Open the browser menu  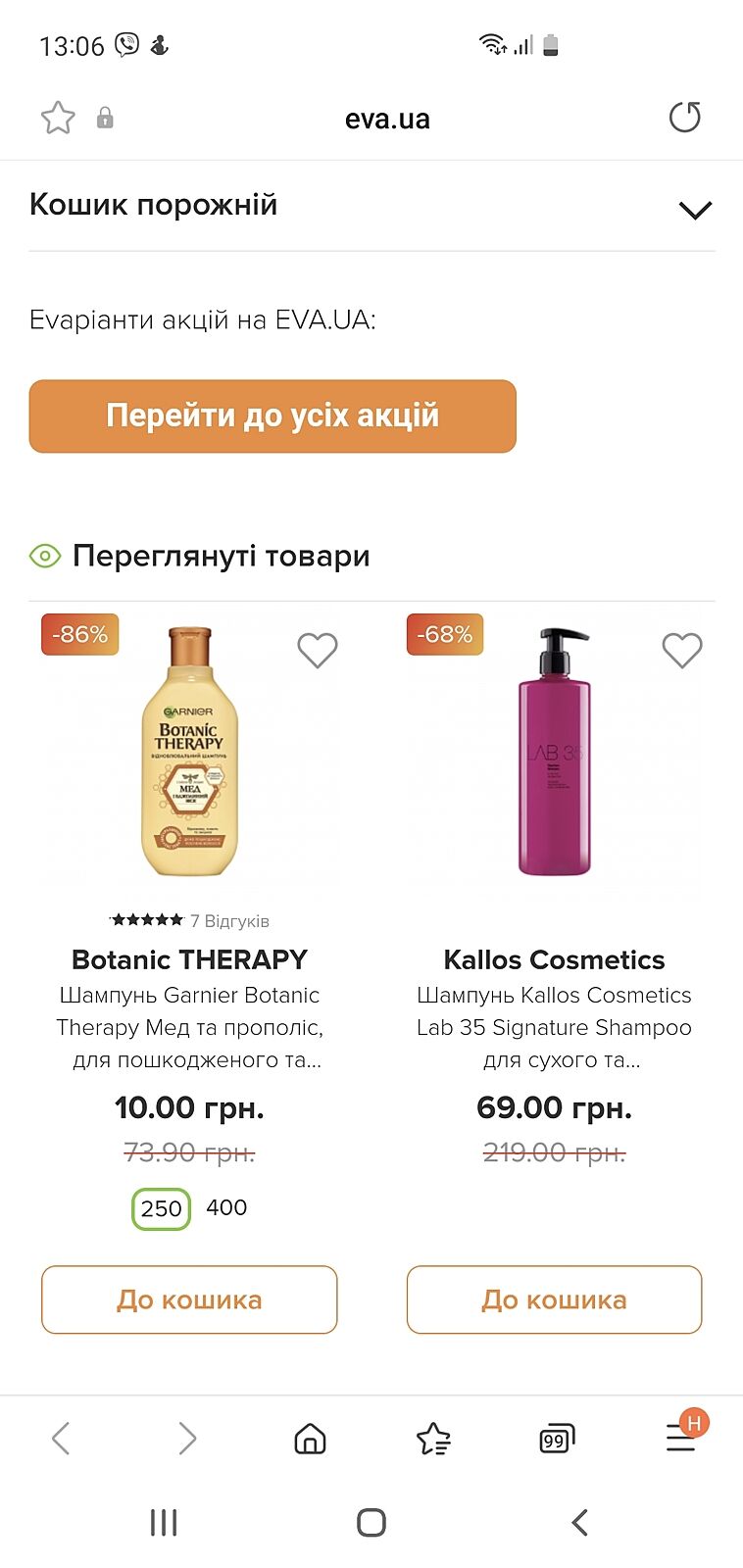click(x=680, y=1439)
